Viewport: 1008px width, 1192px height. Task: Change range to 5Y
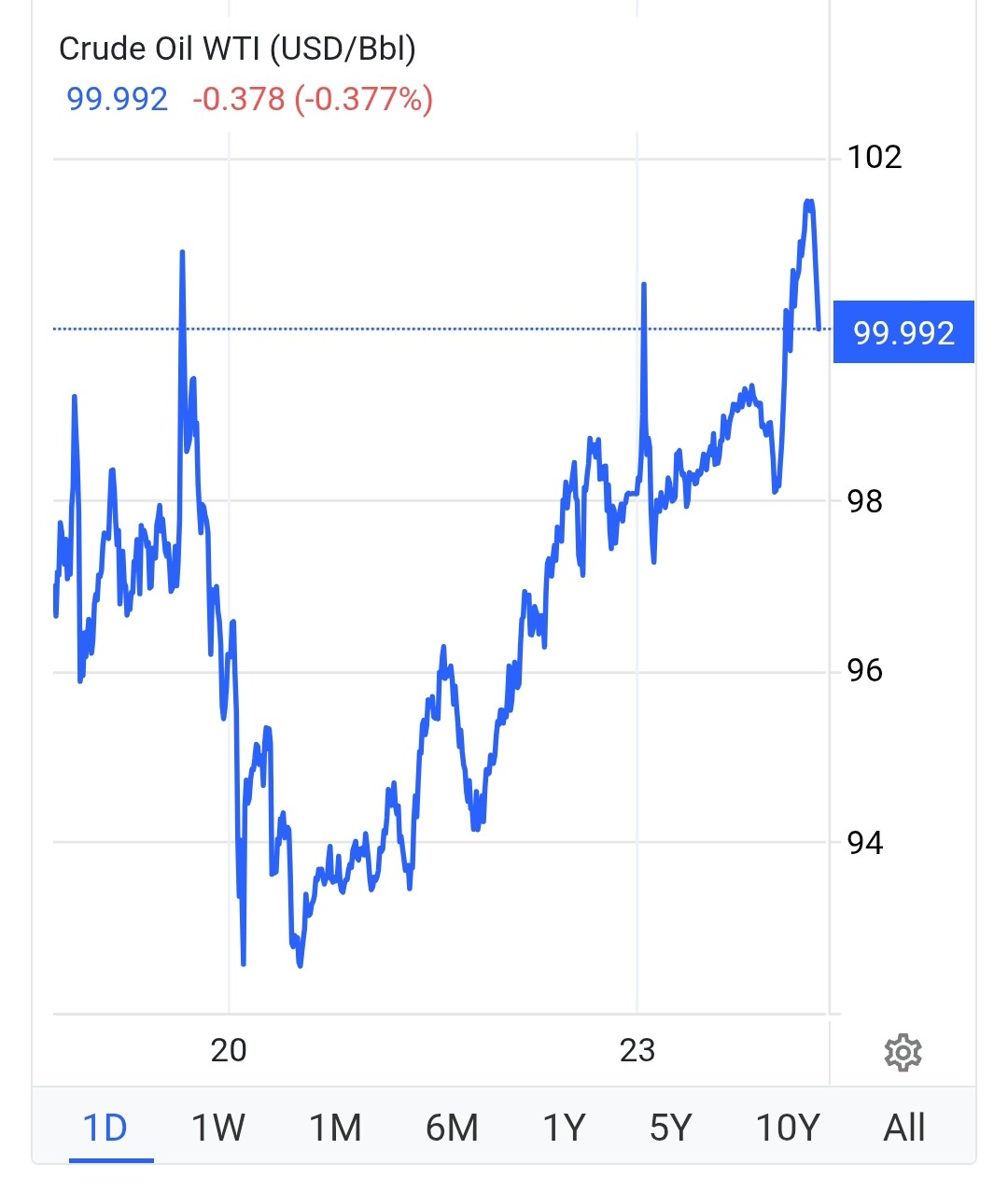pyautogui.click(x=671, y=1128)
